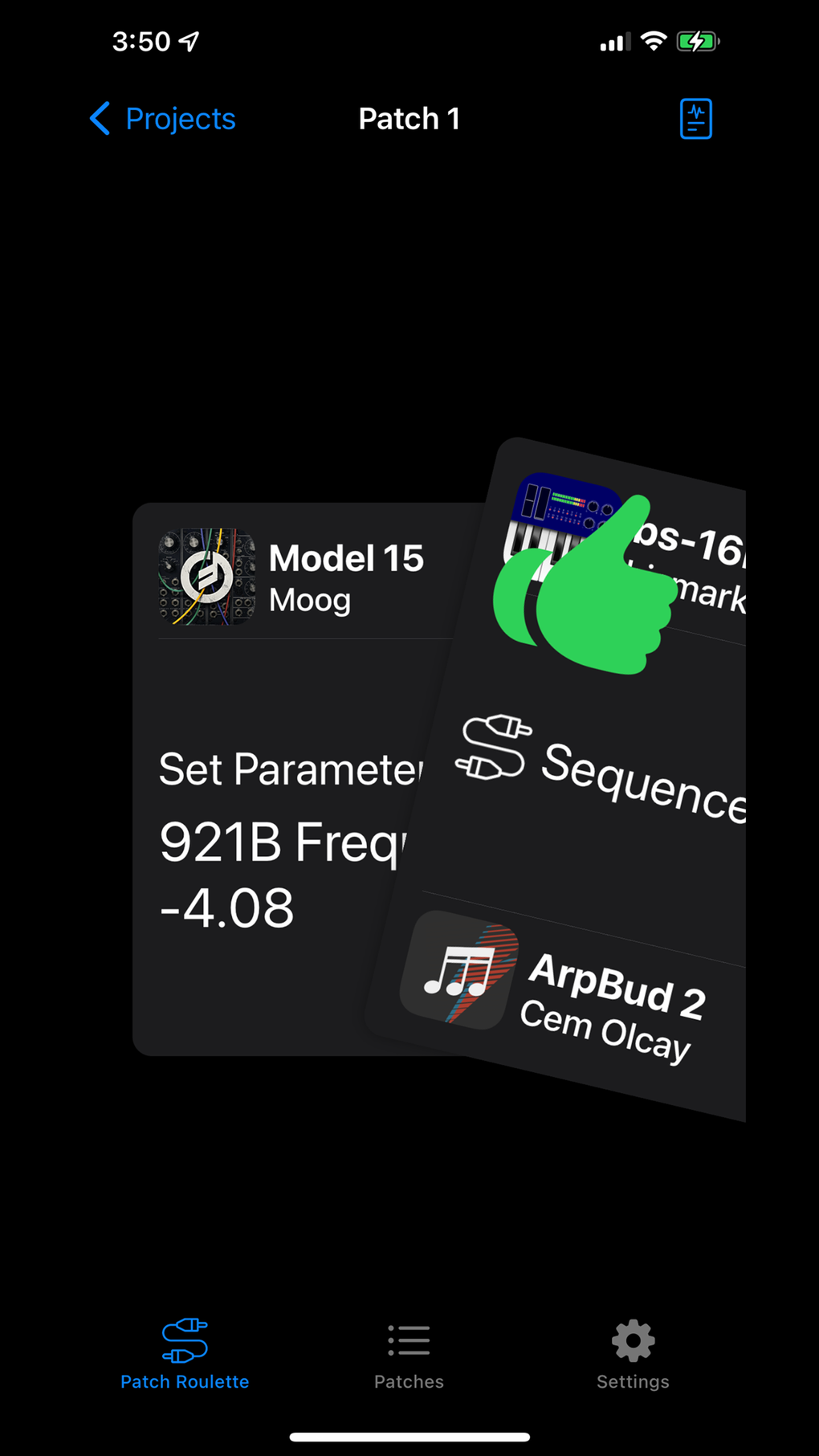Tap the 921B Frequency value -4.08
This screenshot has width=819, height=1456.
point(227,906)
